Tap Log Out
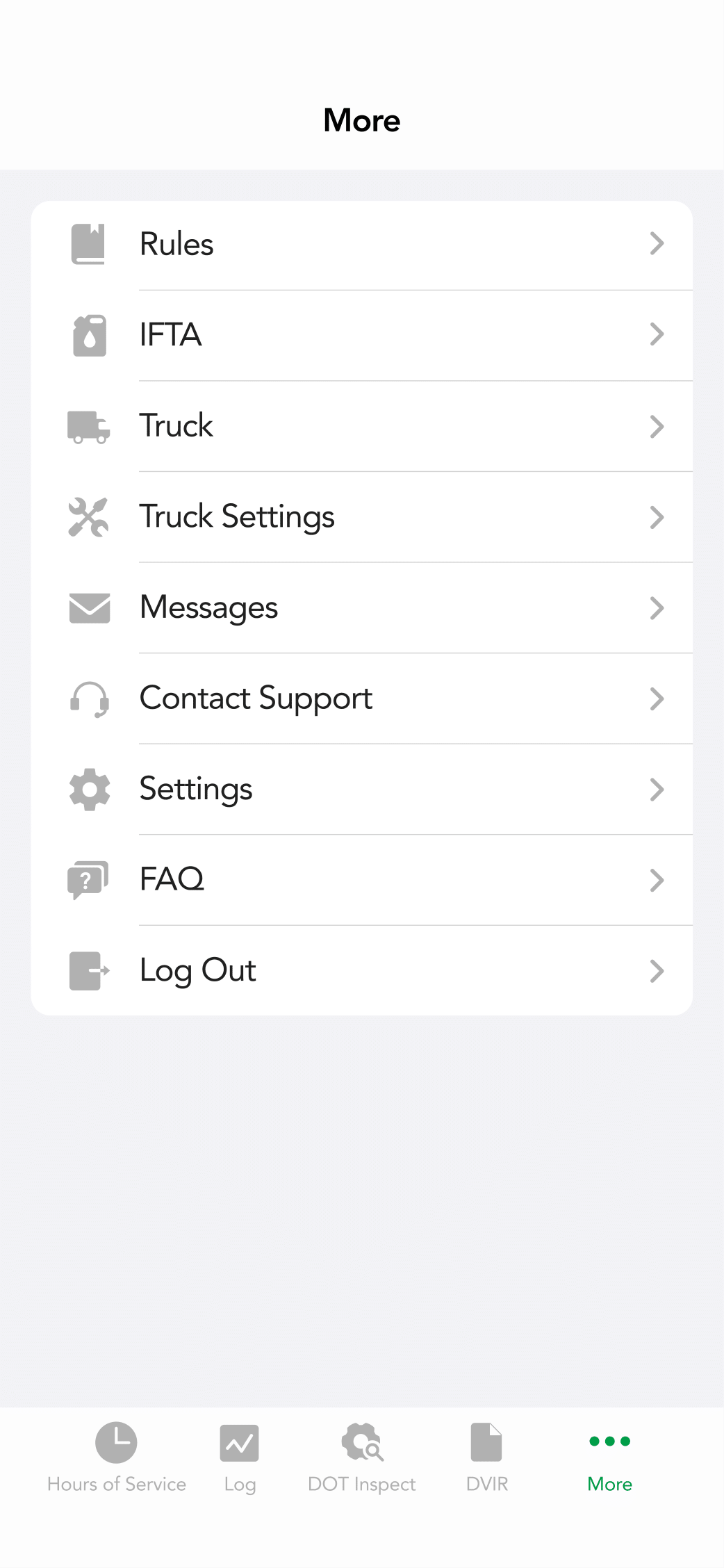The image size is (724, 1568). coord(361,970)
